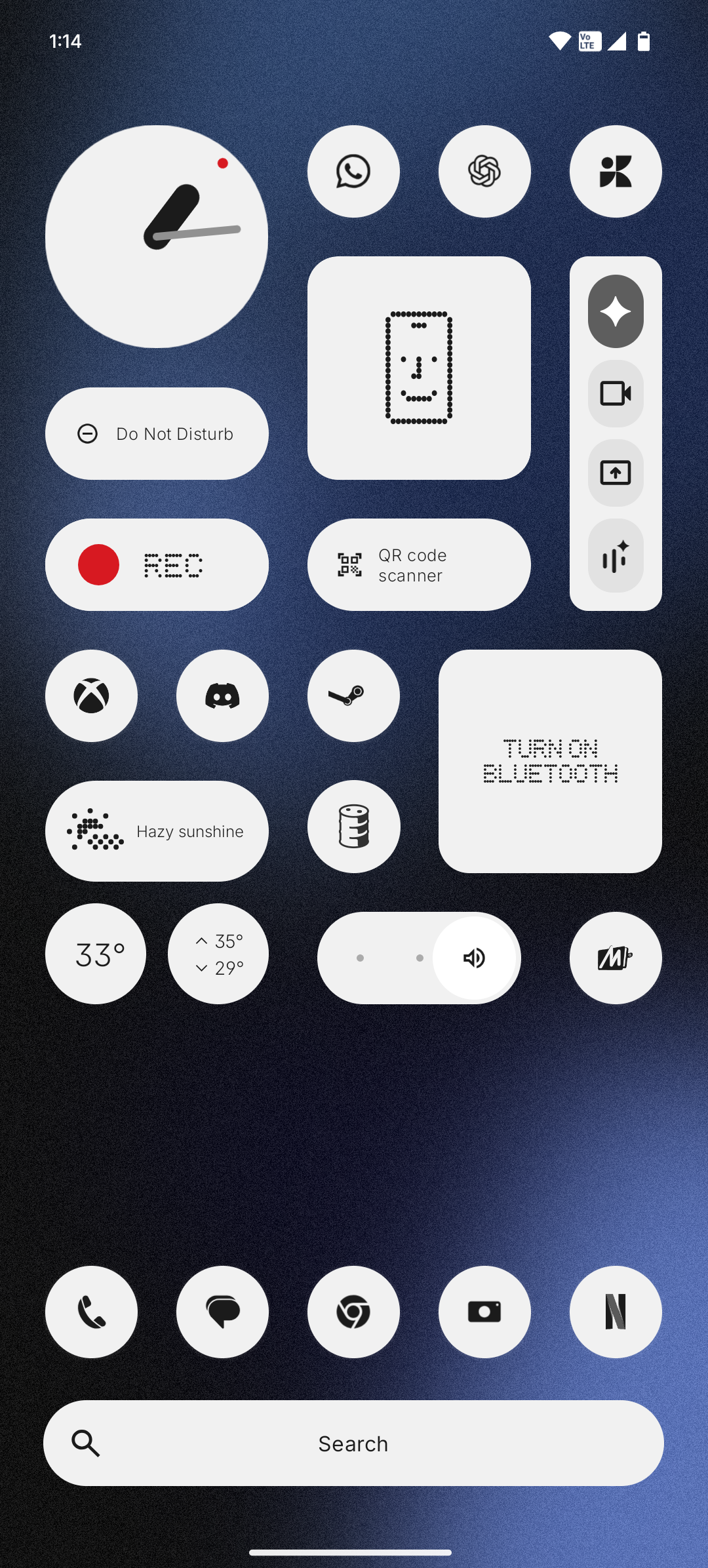Open the Hazy sunshine weather widget
Viewport: 708px width, 1568px height.
tap(157, 831)
